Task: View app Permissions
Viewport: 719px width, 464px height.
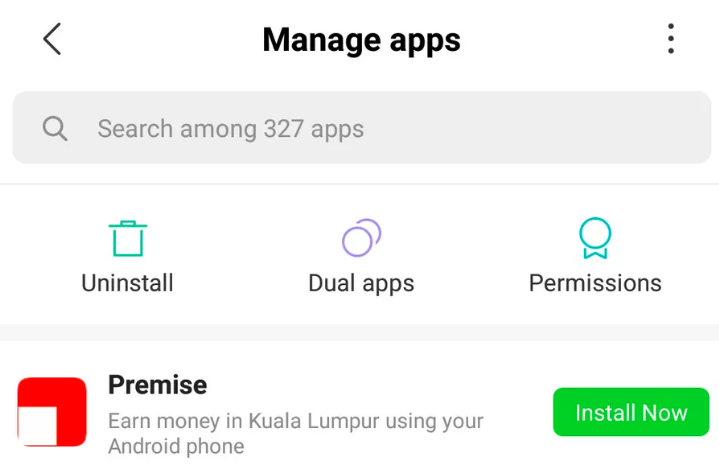Action: coord(595,257)
